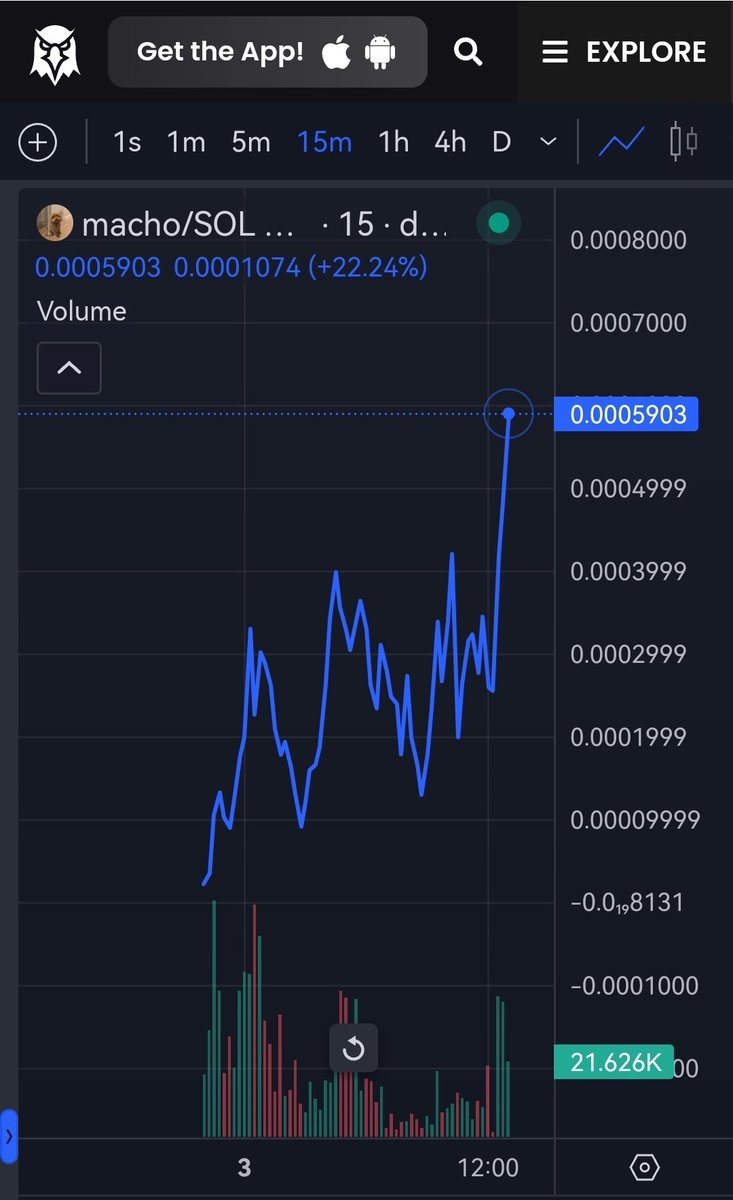
Task: Open the search magnifier icon
Action: (x=468, y=52)
